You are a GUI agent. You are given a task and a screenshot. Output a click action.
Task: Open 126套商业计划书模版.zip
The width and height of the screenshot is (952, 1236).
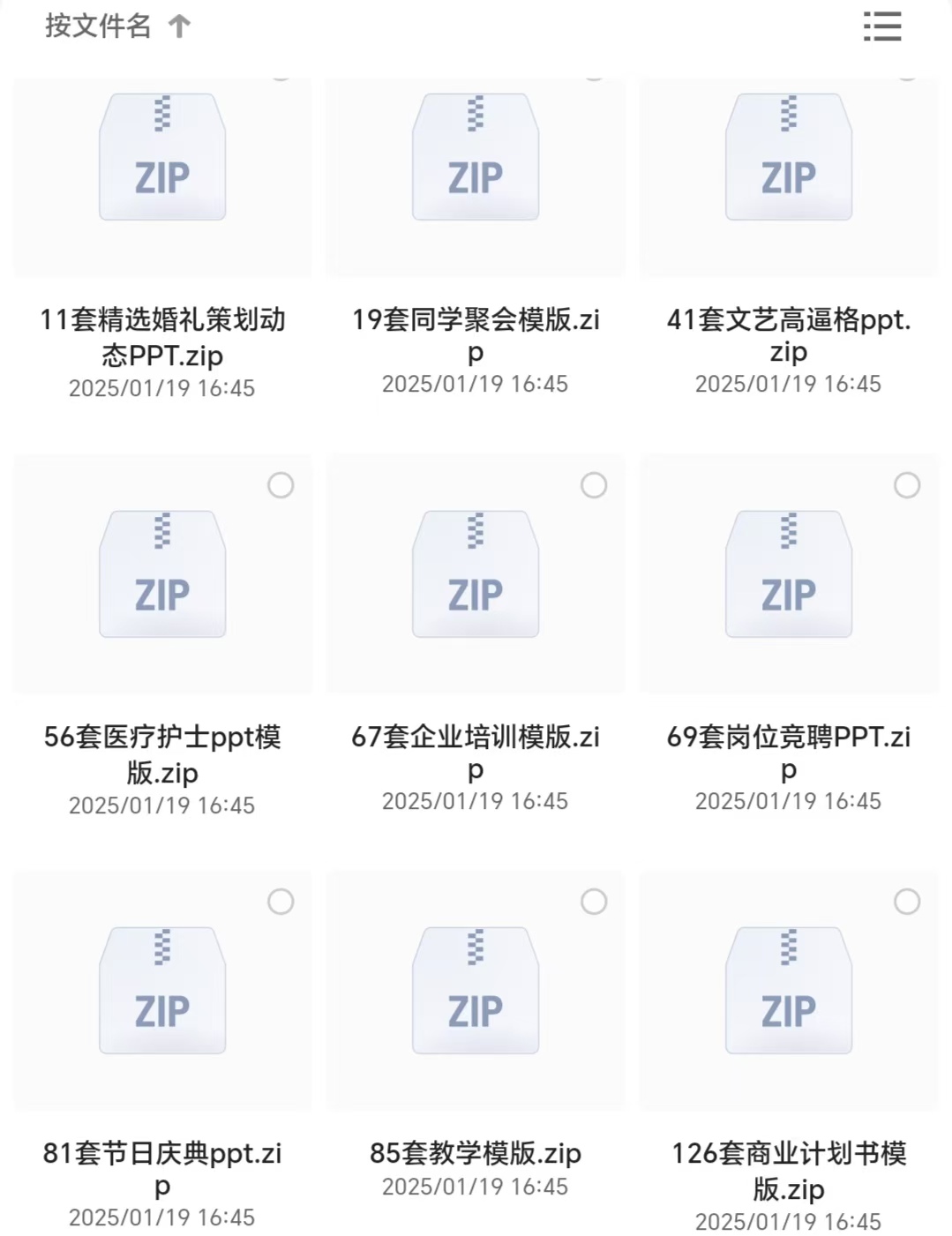coord(789,992)
